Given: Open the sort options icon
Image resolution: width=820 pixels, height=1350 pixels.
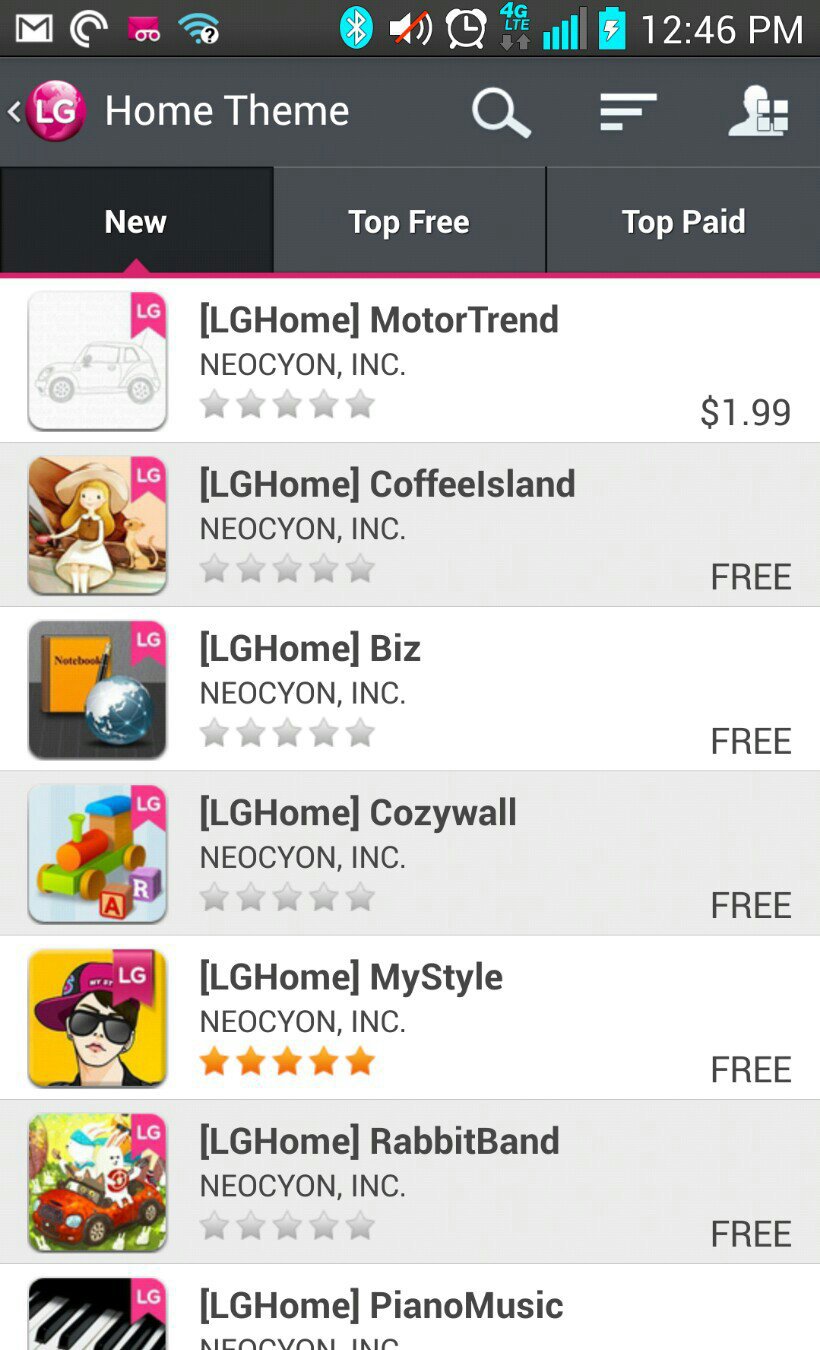Looking at the screenshot, I should (x=627, y=112).
